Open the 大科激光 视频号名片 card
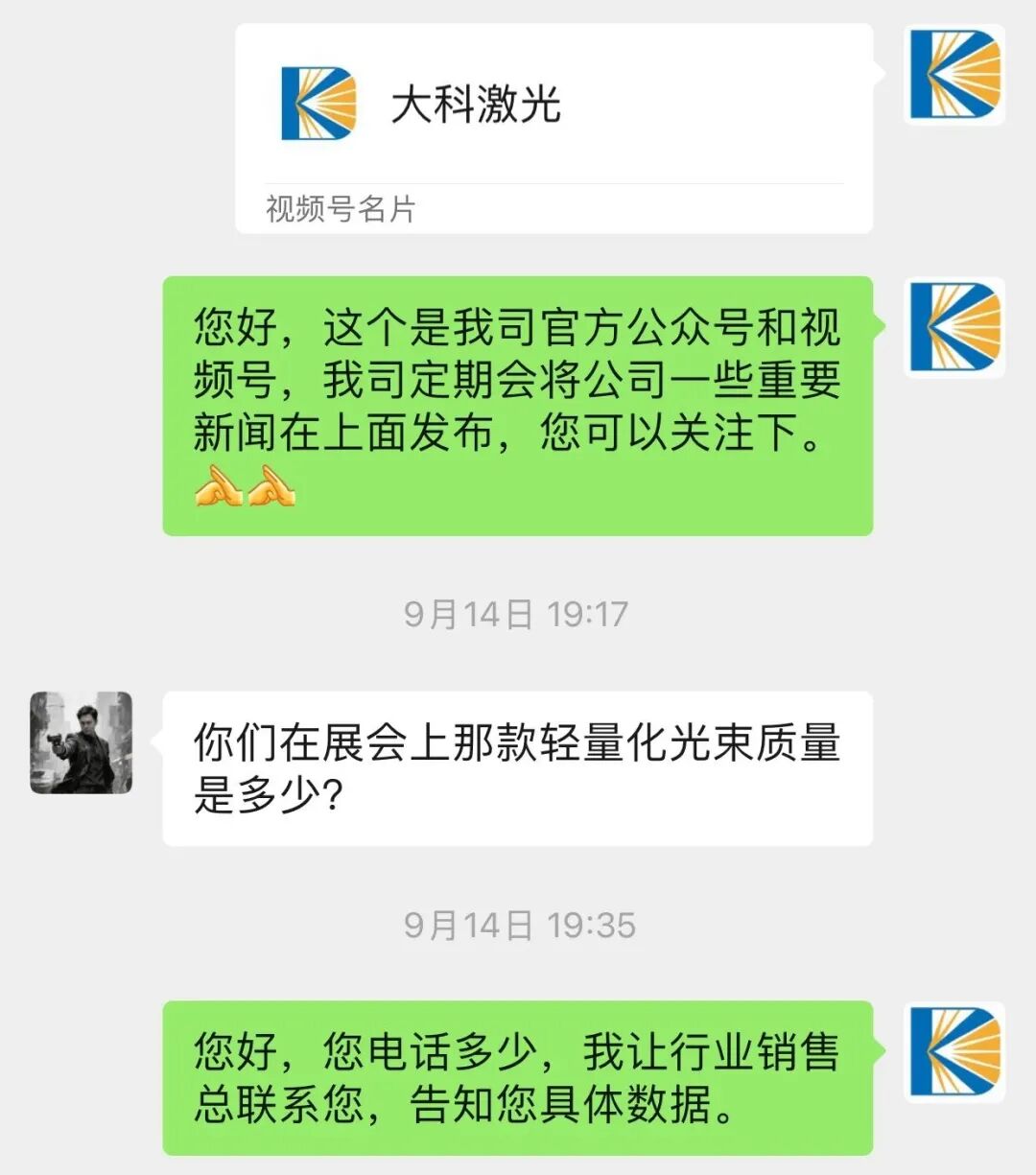Viewport: 1036px width, 1175px height. (553, 128)
